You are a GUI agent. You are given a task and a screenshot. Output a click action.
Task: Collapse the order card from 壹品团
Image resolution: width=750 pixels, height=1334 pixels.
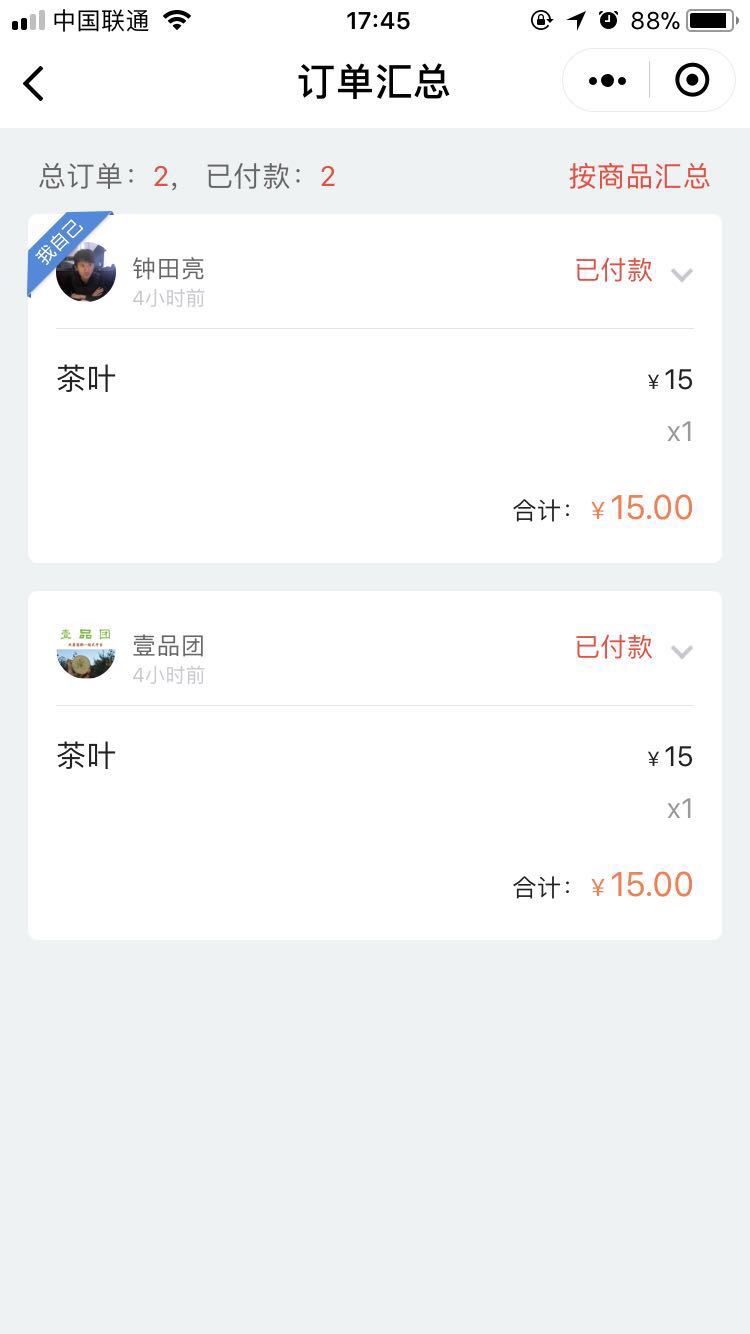pos(682,652)
